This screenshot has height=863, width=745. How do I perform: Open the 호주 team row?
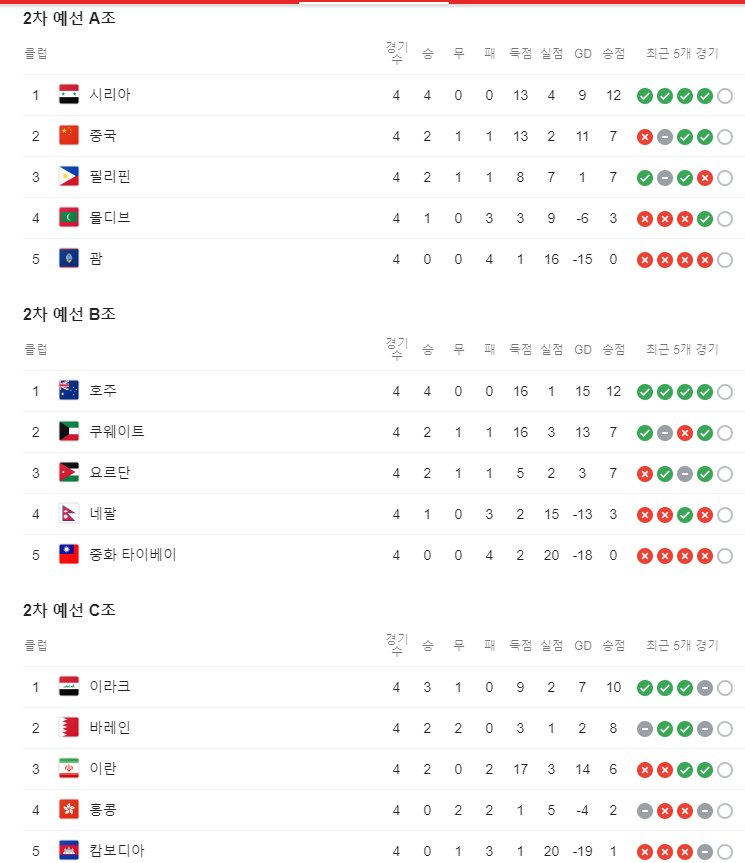pyautogui.click(x=103, y=391)
